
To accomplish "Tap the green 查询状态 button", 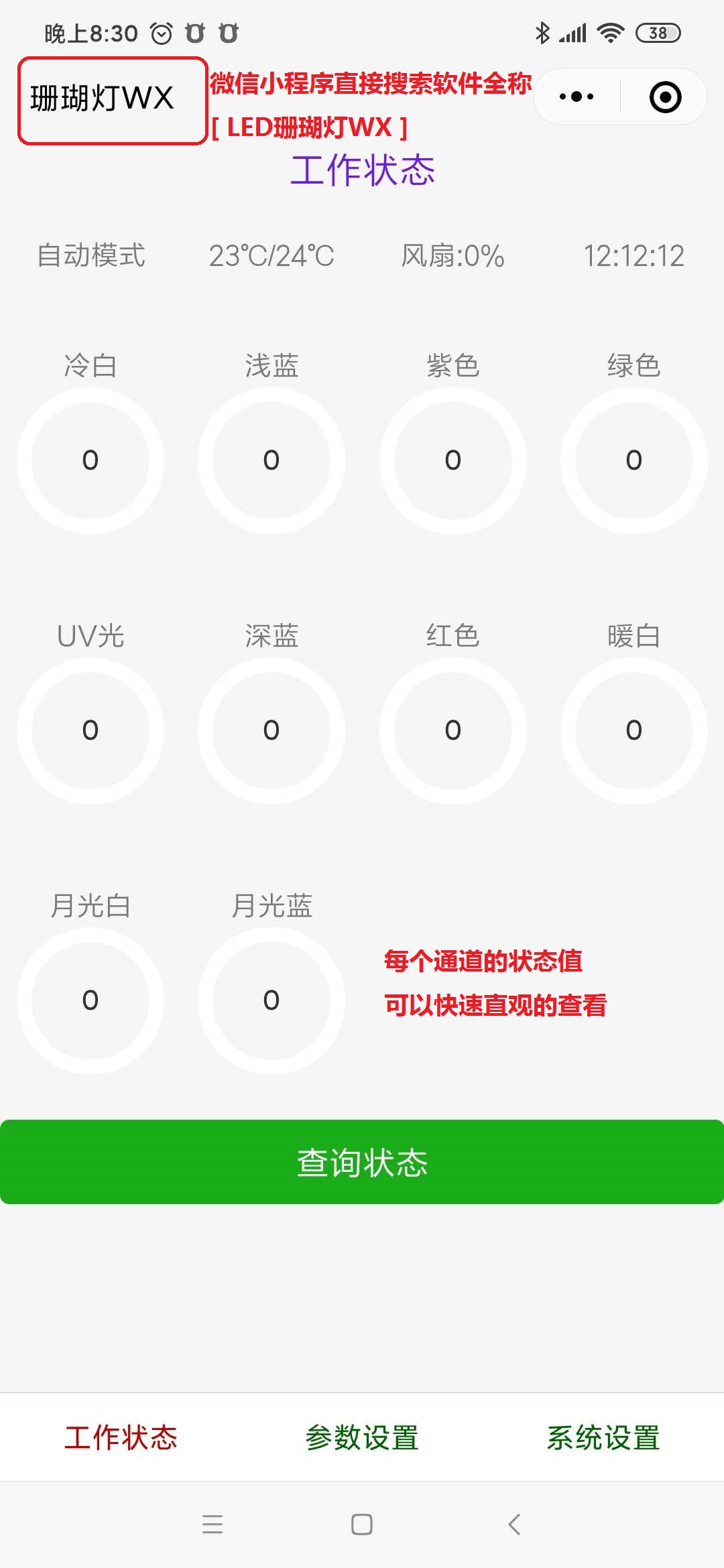I will pos(362,1162).
